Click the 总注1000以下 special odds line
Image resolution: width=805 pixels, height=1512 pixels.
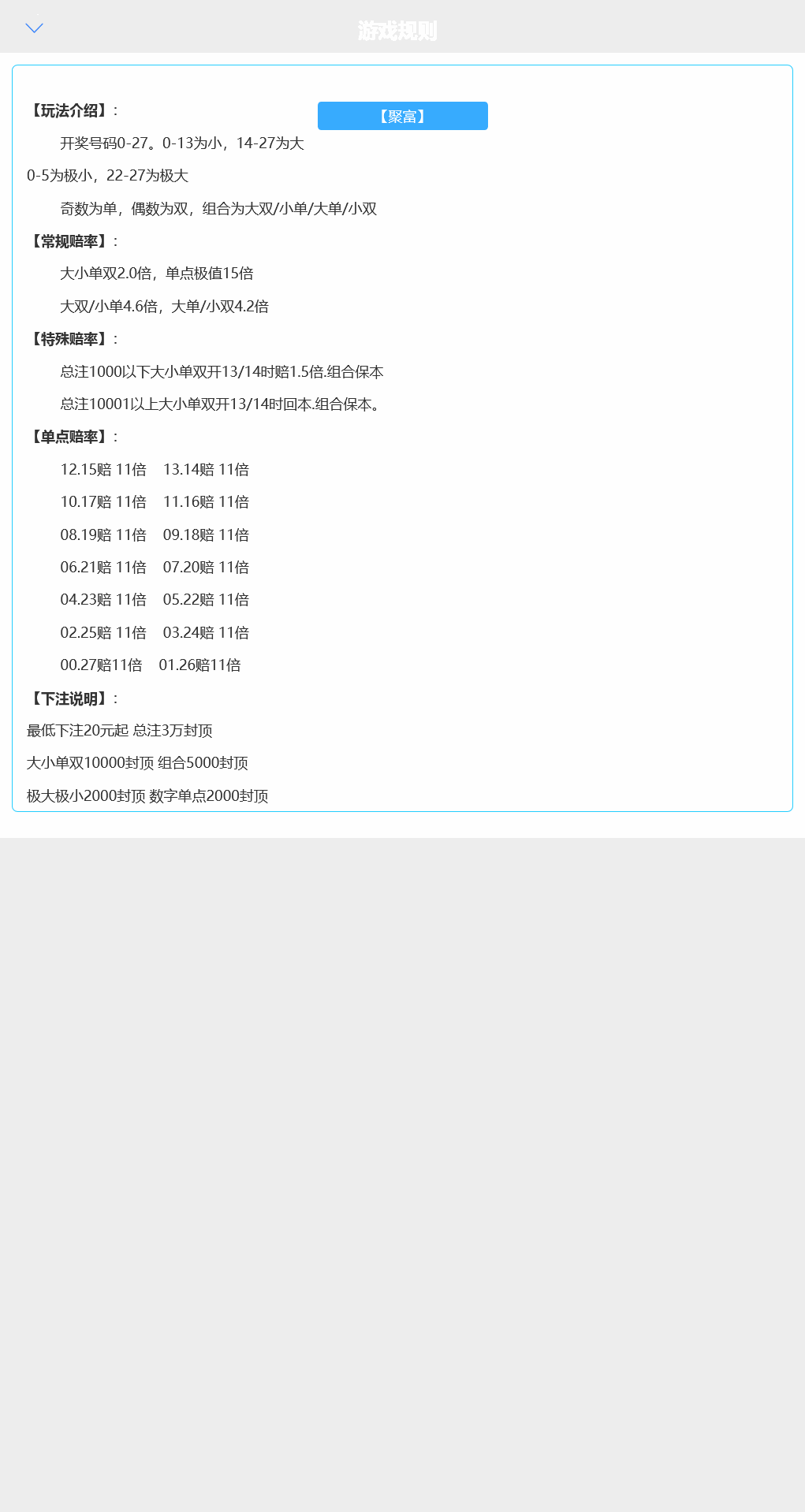(x=223, y=372)
